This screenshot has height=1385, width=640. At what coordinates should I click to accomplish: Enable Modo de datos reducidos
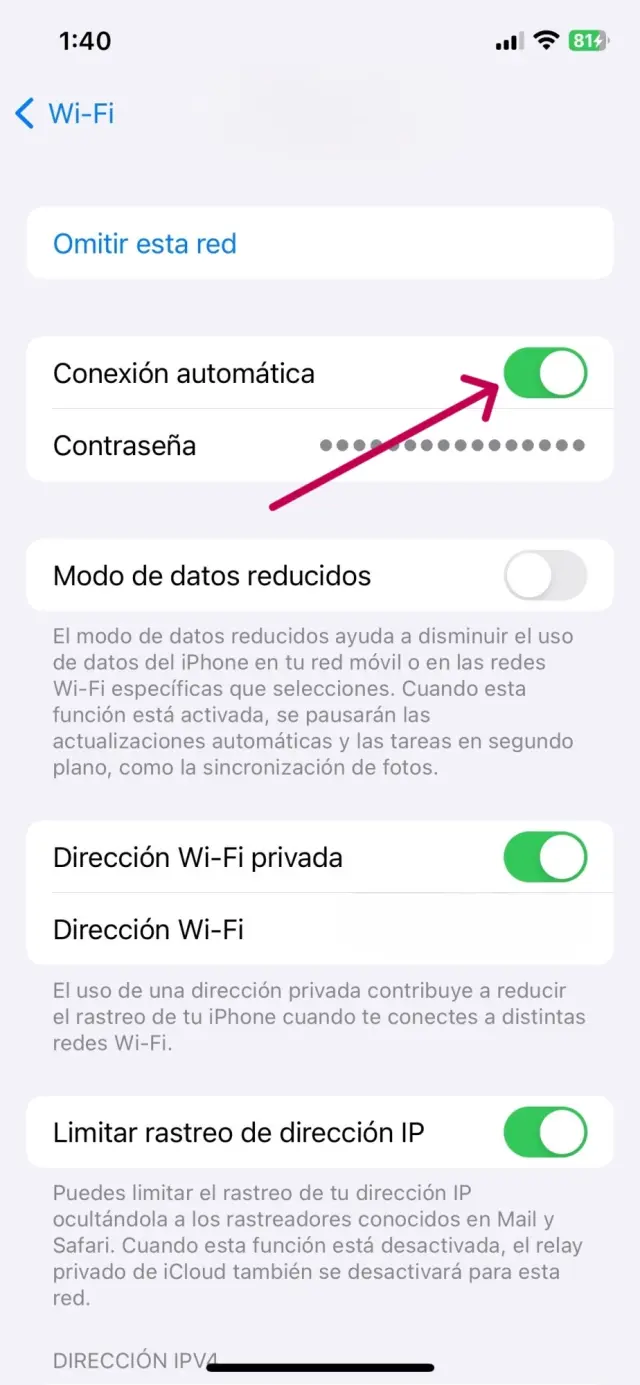point(544,575)
